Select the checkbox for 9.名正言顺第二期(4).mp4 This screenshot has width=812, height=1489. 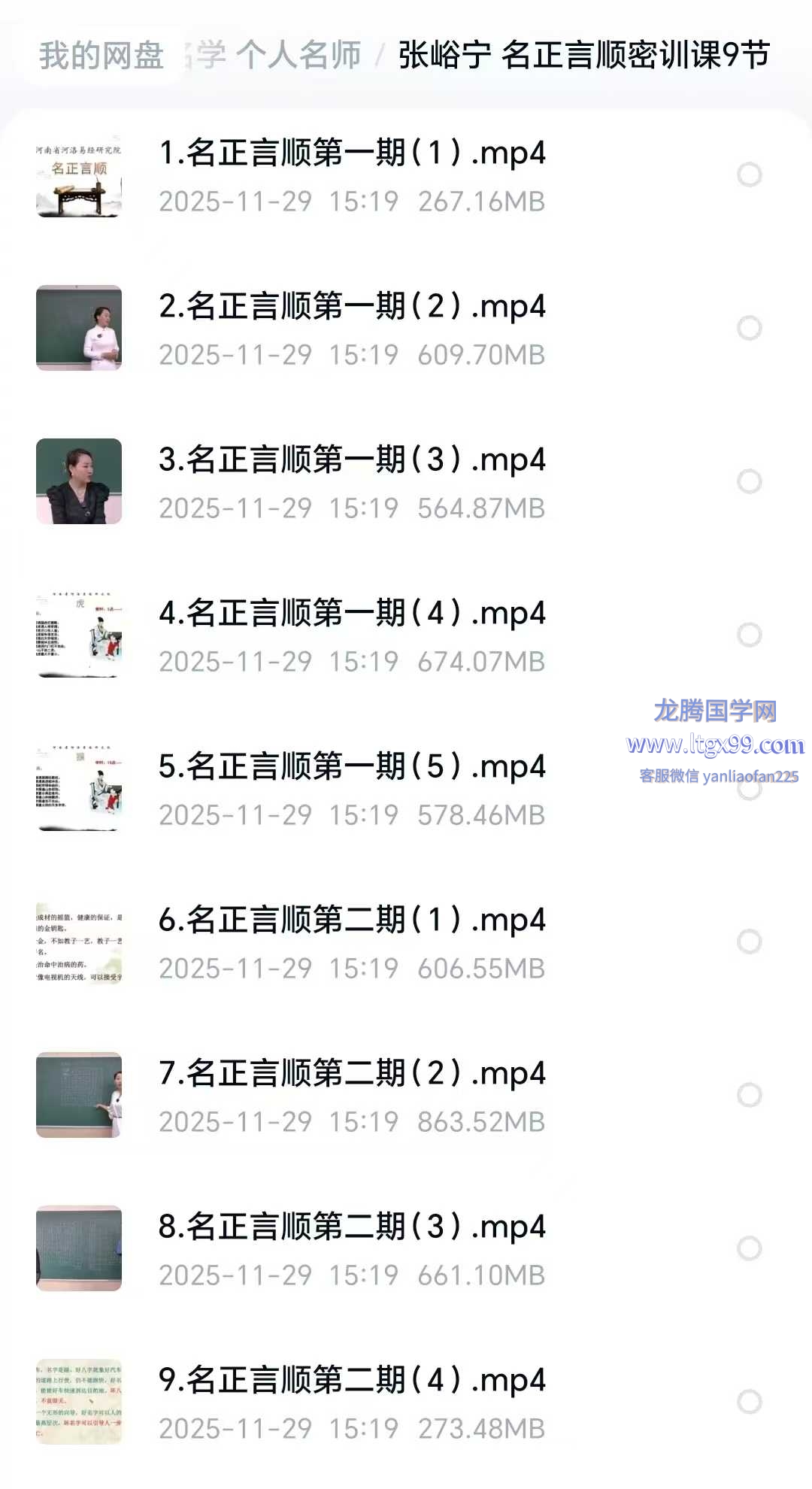[x=750, y=1402]
